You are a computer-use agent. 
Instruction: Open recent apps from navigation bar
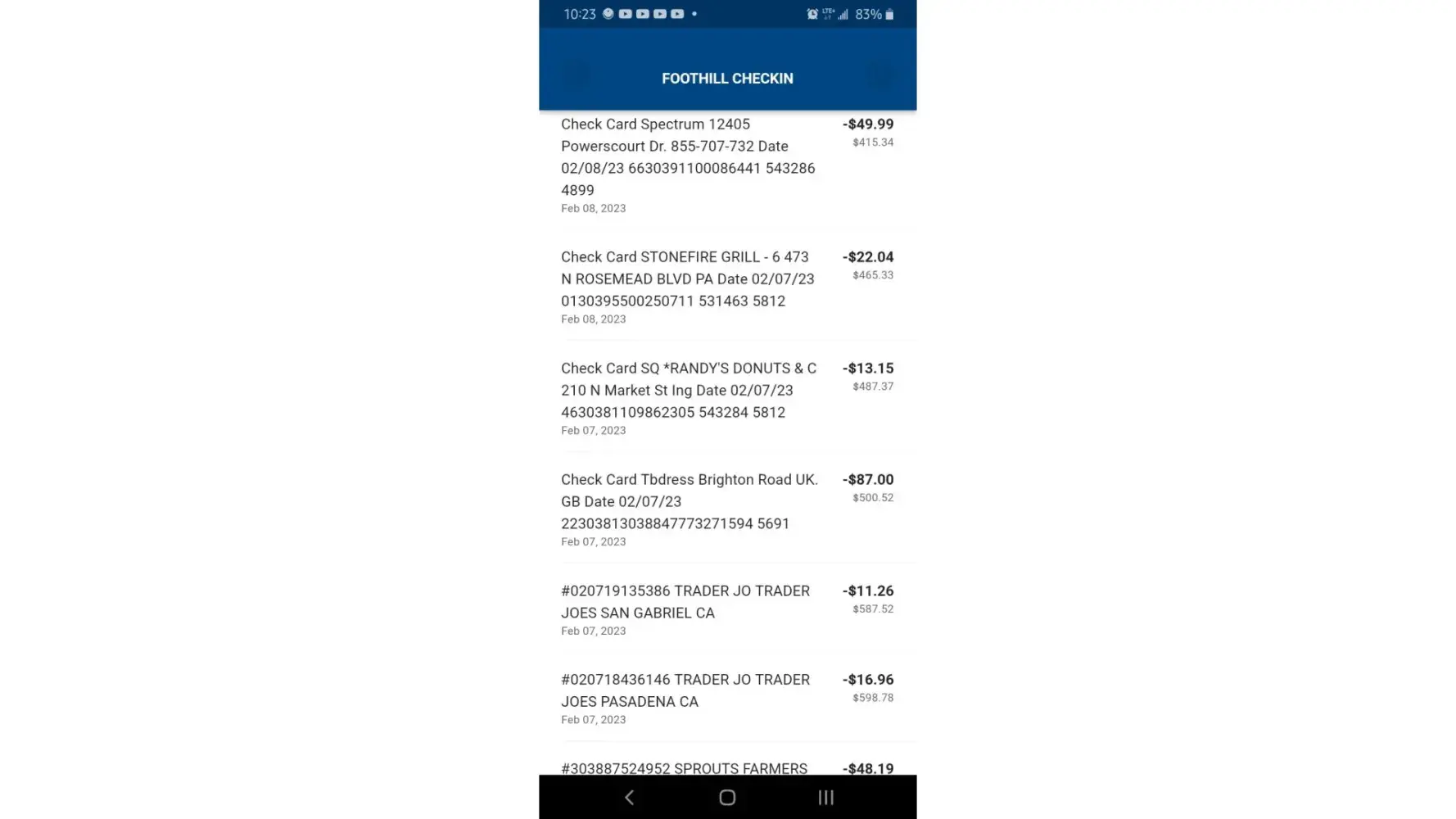(x=825, y=798)
